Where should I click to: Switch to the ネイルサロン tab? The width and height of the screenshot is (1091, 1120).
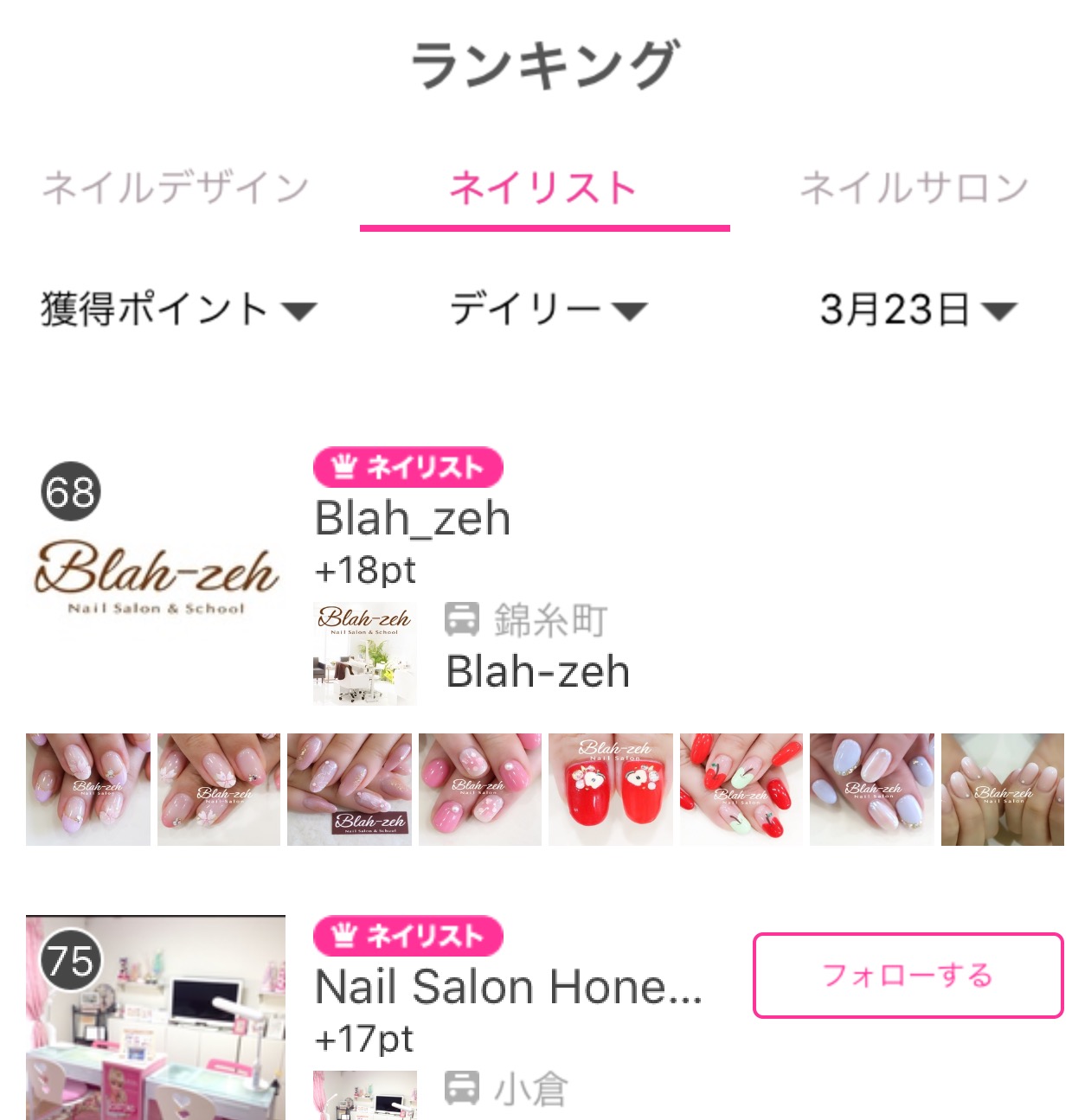915,186
